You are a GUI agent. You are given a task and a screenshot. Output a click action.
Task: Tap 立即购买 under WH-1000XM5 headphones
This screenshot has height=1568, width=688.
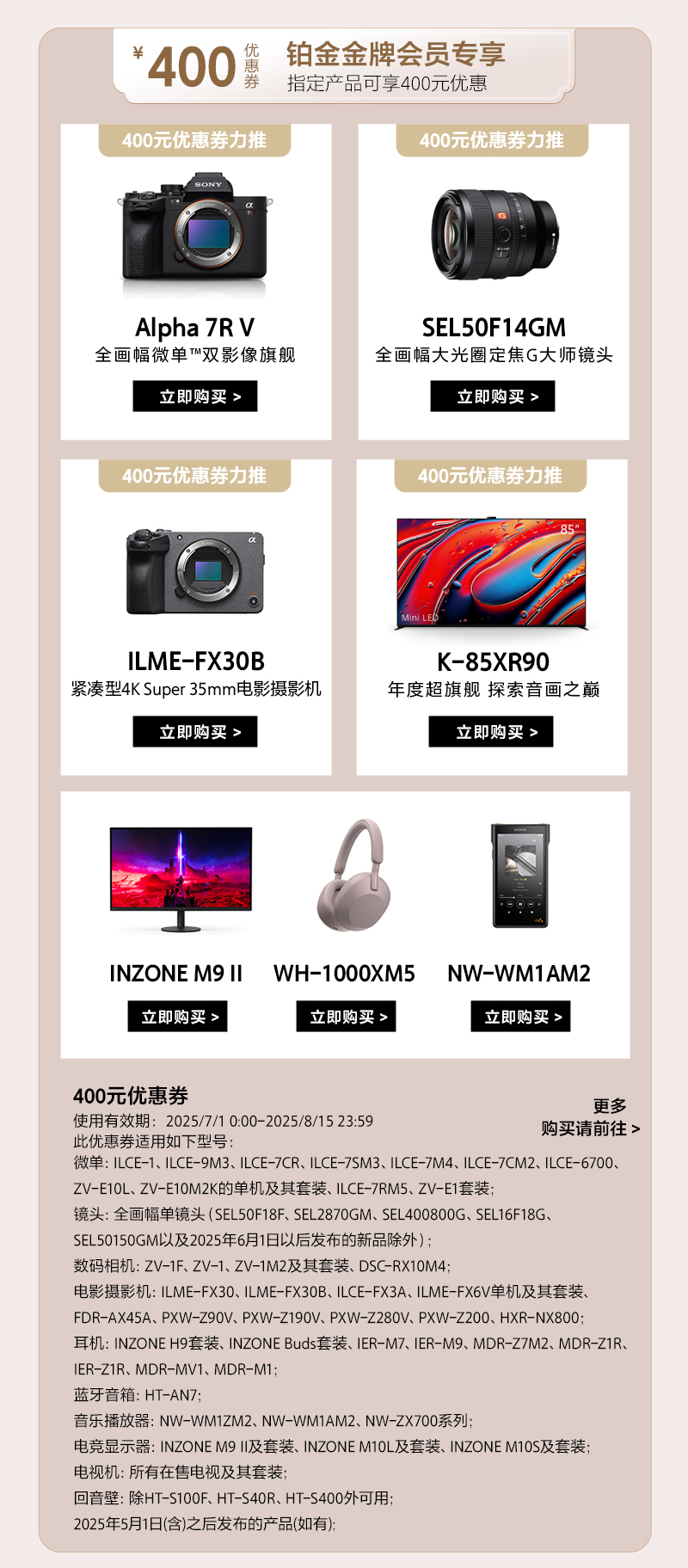[x=347, y=1017]
